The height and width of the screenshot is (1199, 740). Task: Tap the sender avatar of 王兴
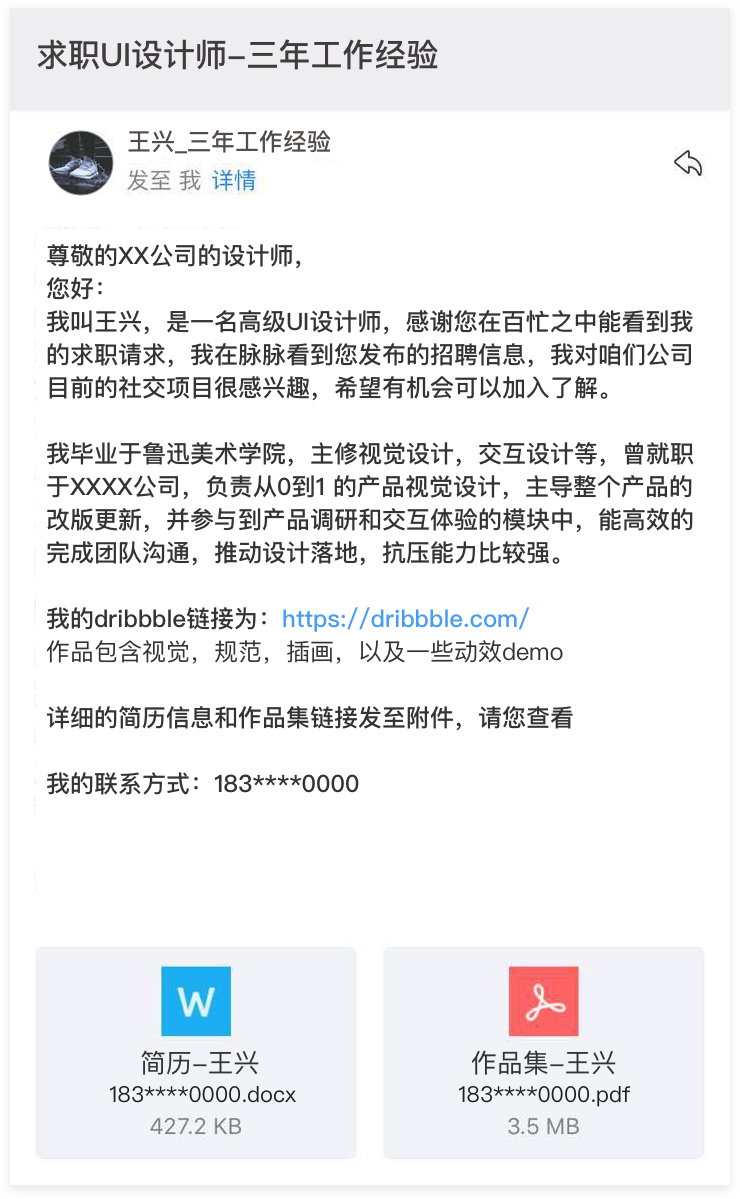(81, 162)
